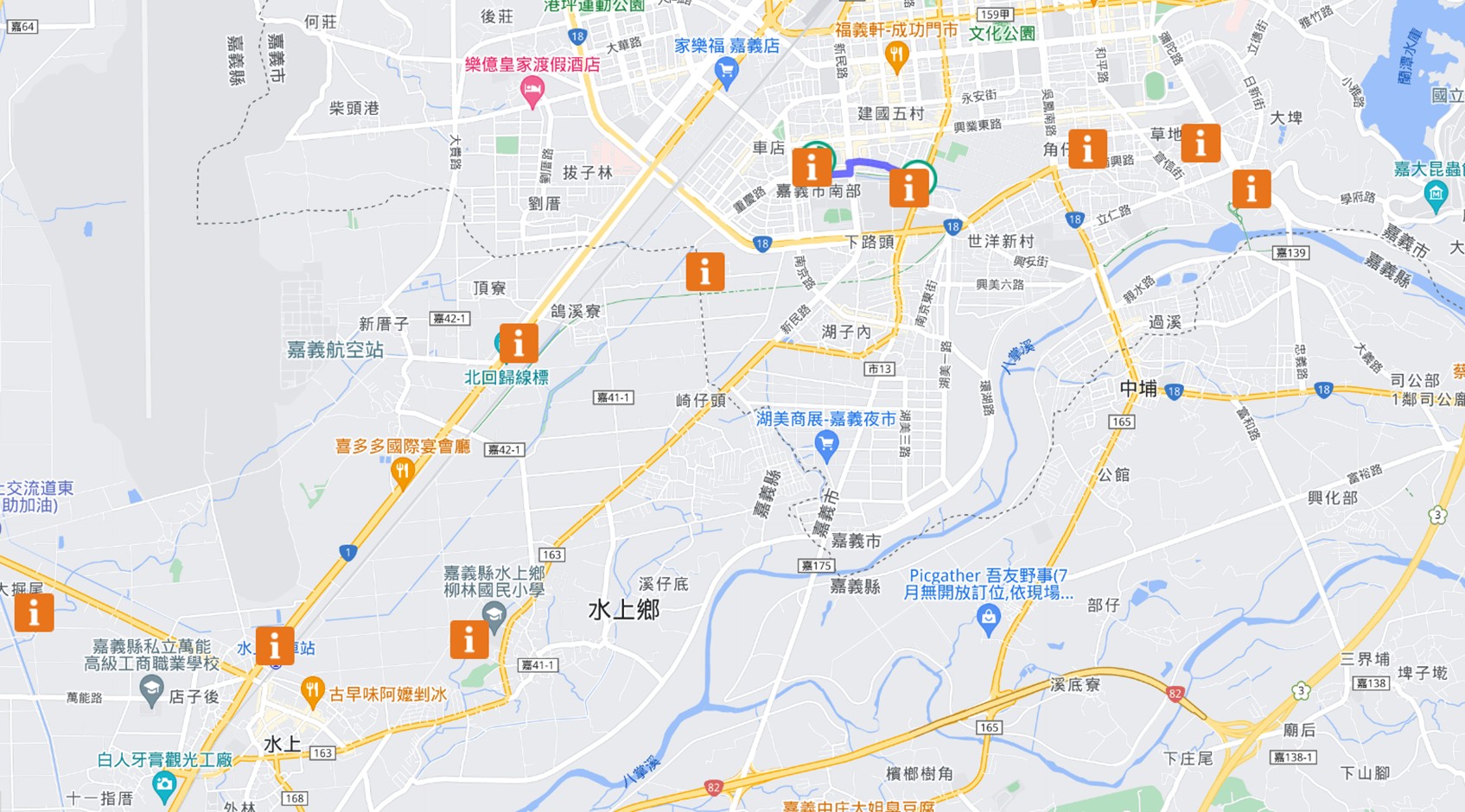This screenshot has width=1465, height=812.
Task: Select the info marker near 柳林國民小學
Action: (x=469, y=639)
